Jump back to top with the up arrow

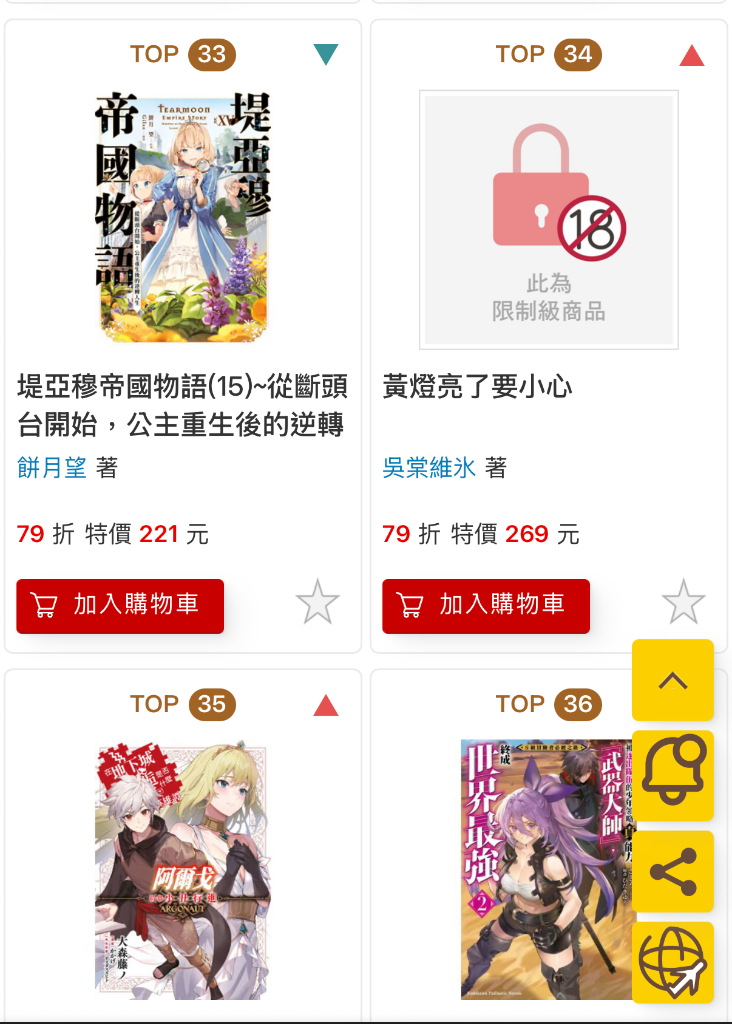point(673,681)
